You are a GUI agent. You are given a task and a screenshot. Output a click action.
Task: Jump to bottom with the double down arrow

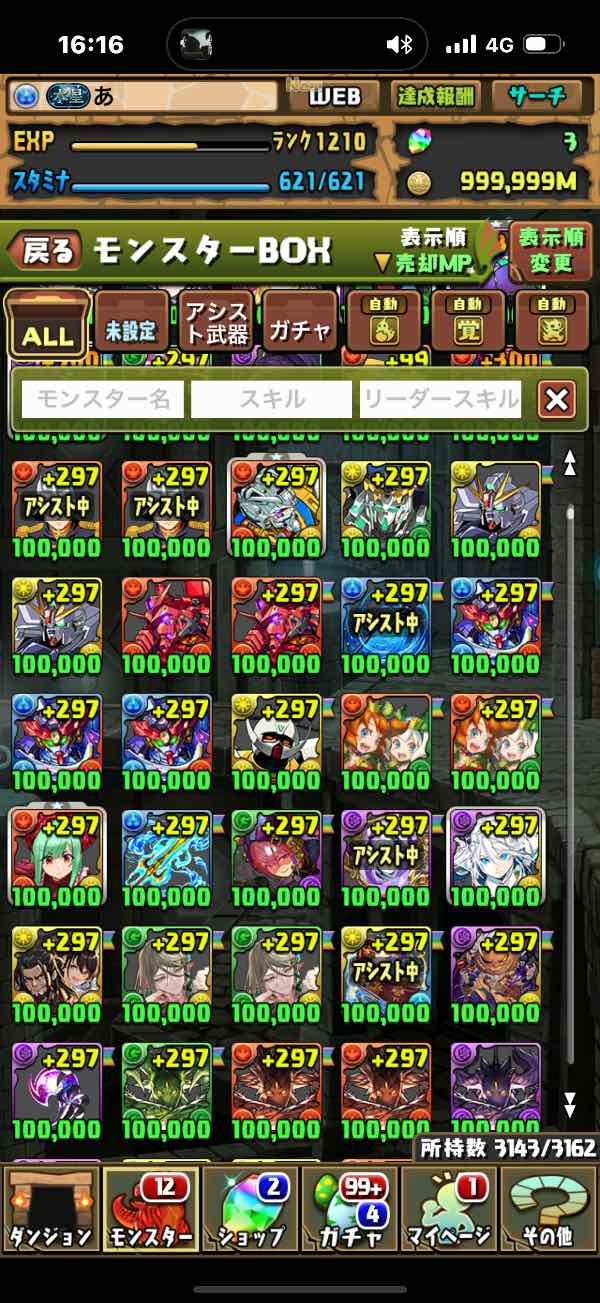point(570,1104)
